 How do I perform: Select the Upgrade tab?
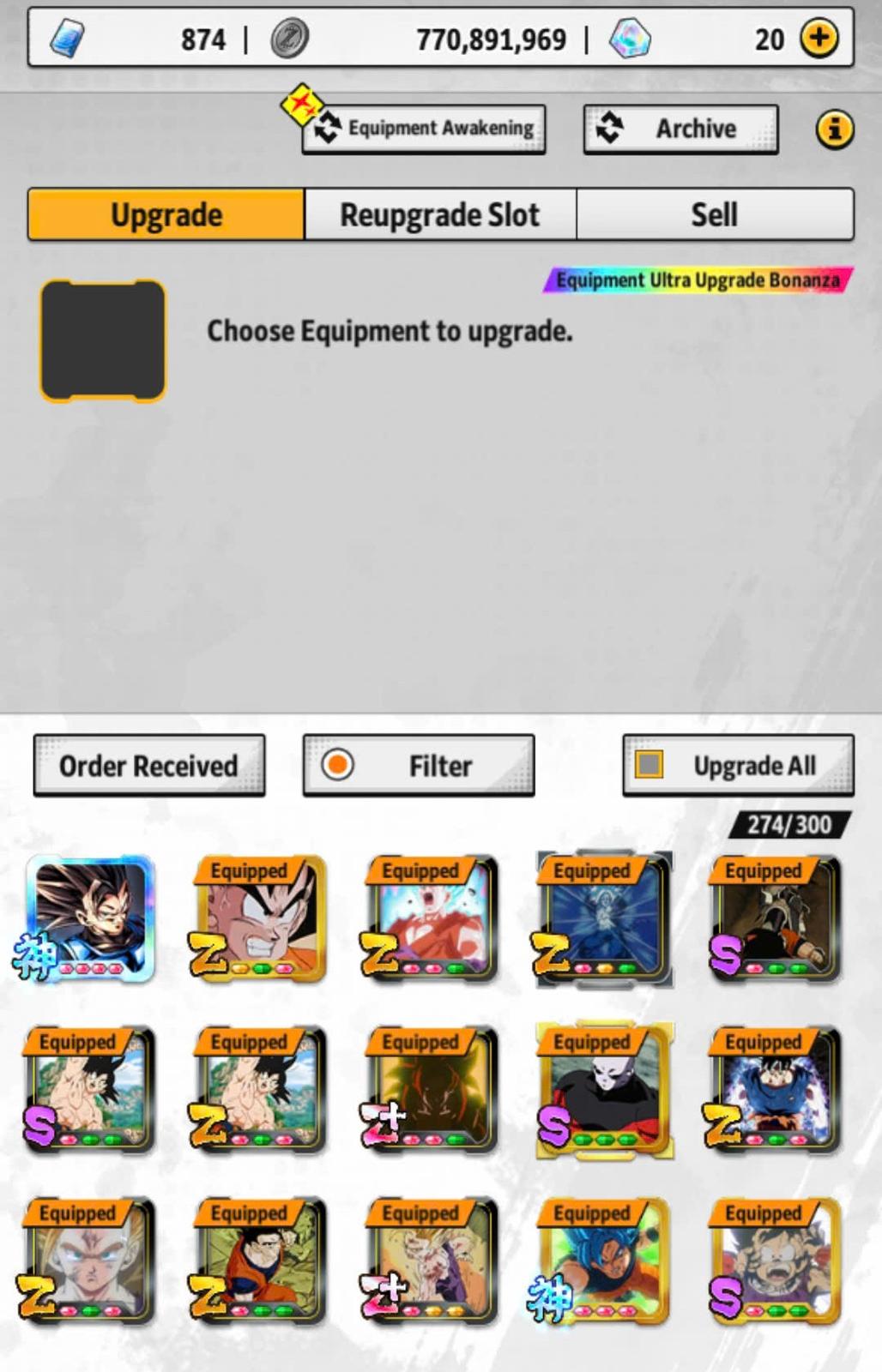(166, 214)
